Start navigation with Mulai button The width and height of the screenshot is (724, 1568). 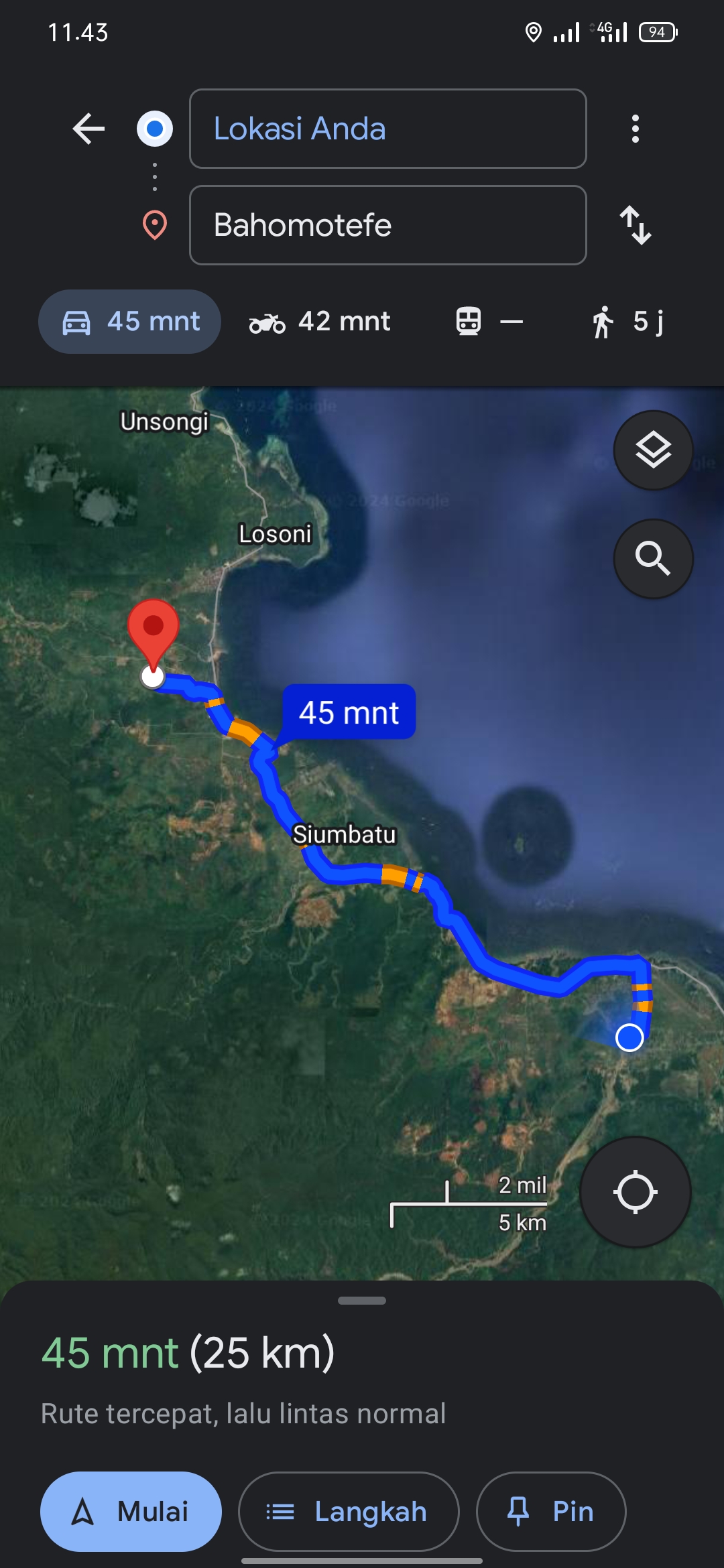tap(131, 1512)
